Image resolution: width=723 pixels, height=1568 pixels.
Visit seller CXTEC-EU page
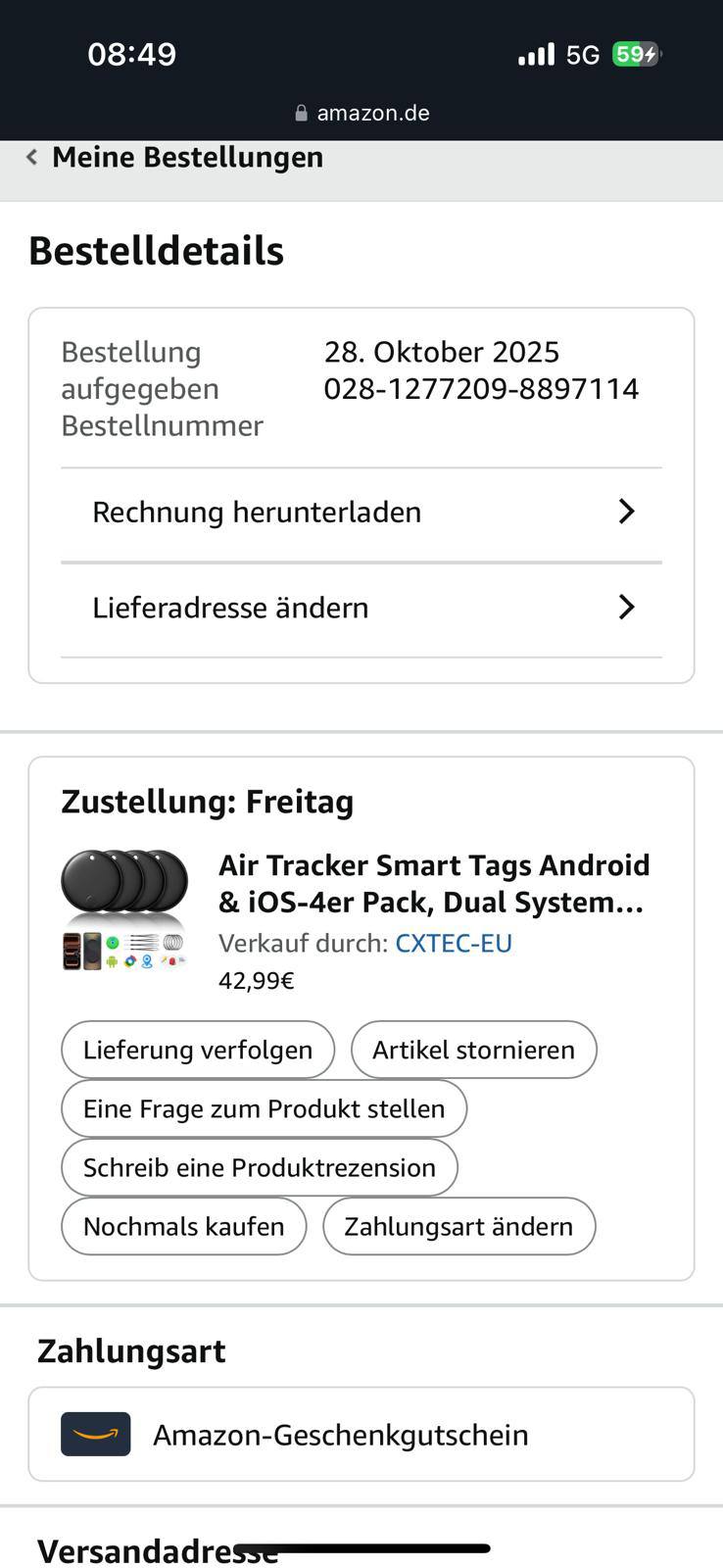click(454, 944)
